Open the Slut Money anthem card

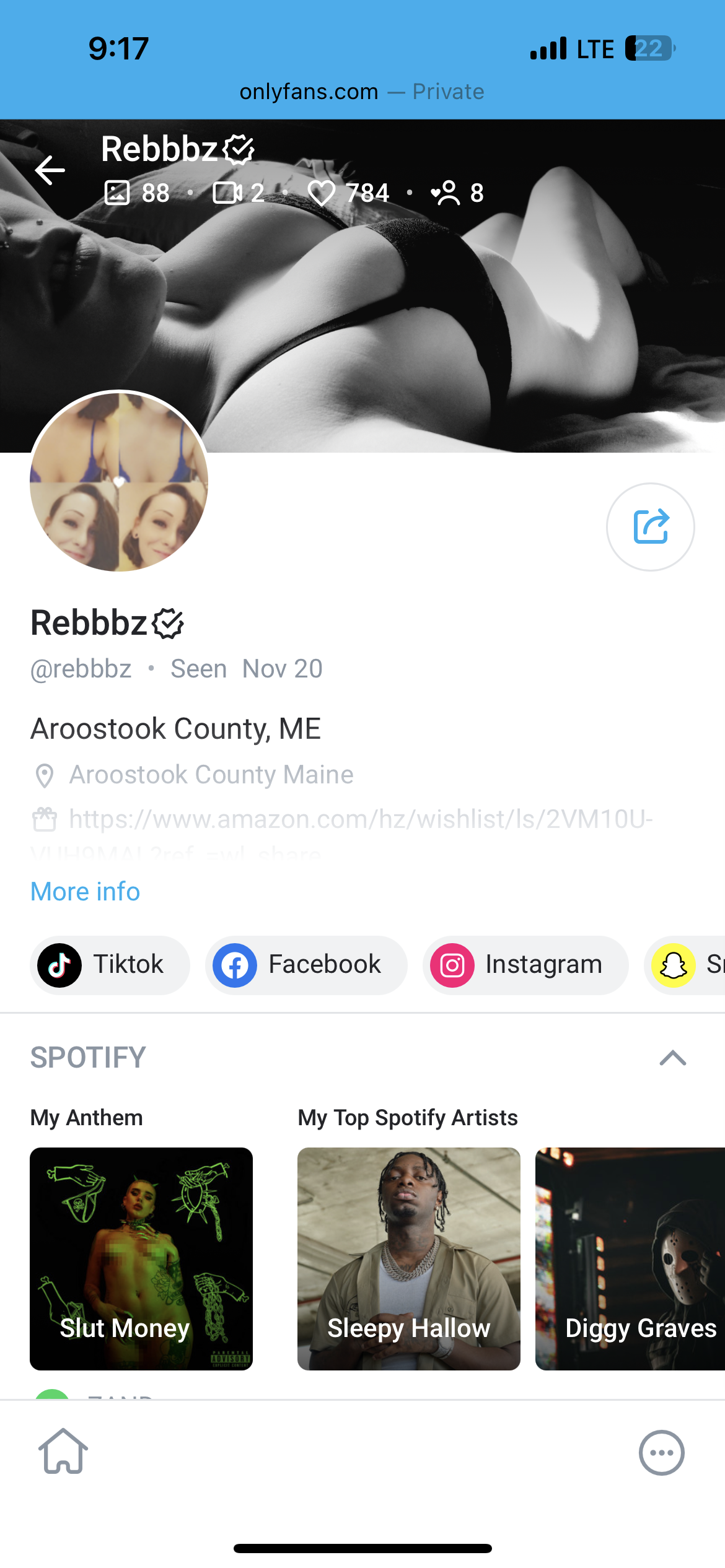click(141, 1258)
